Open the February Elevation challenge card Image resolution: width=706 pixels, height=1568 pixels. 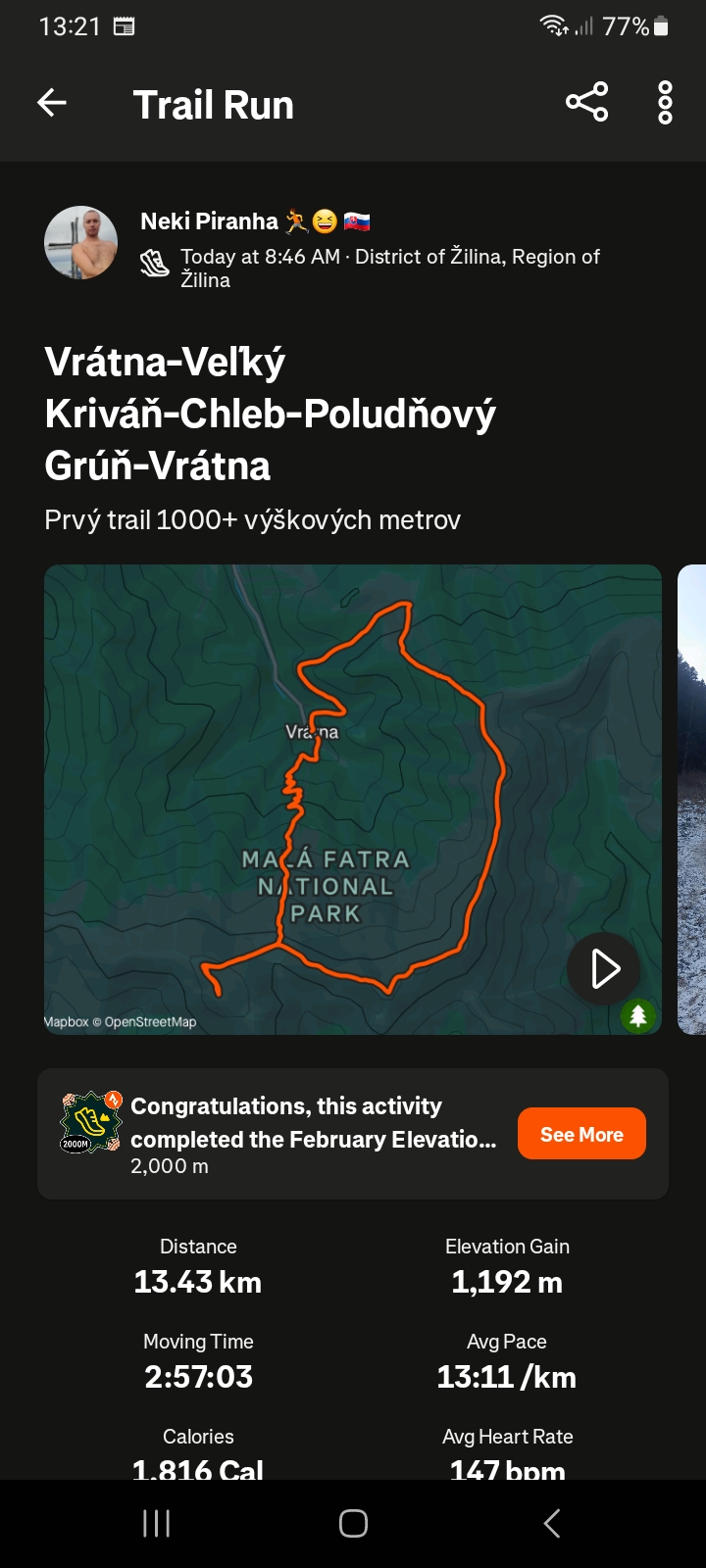[x=353, y=1134]
